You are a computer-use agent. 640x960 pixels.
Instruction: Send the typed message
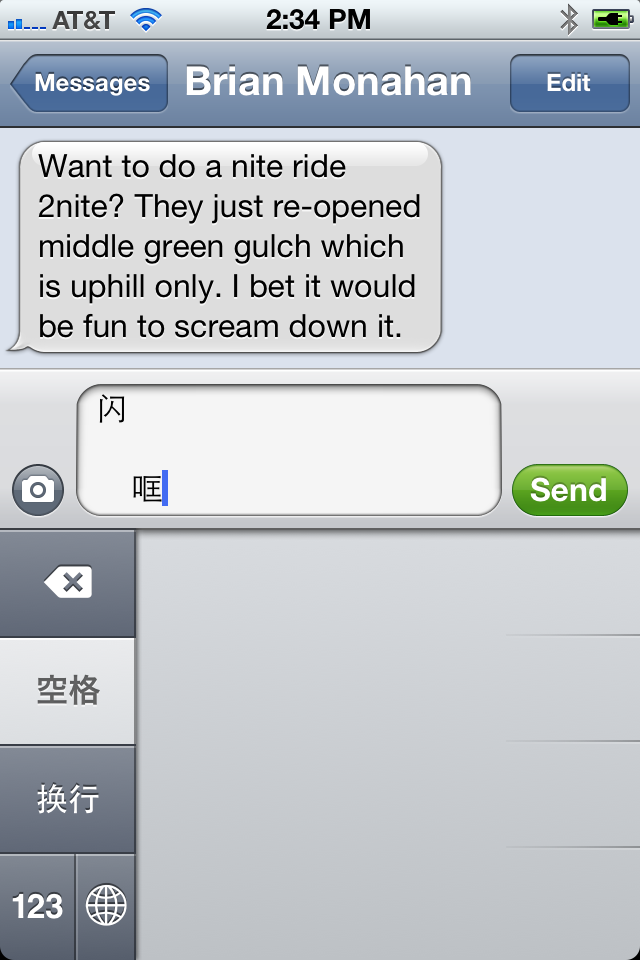point(568,490)
